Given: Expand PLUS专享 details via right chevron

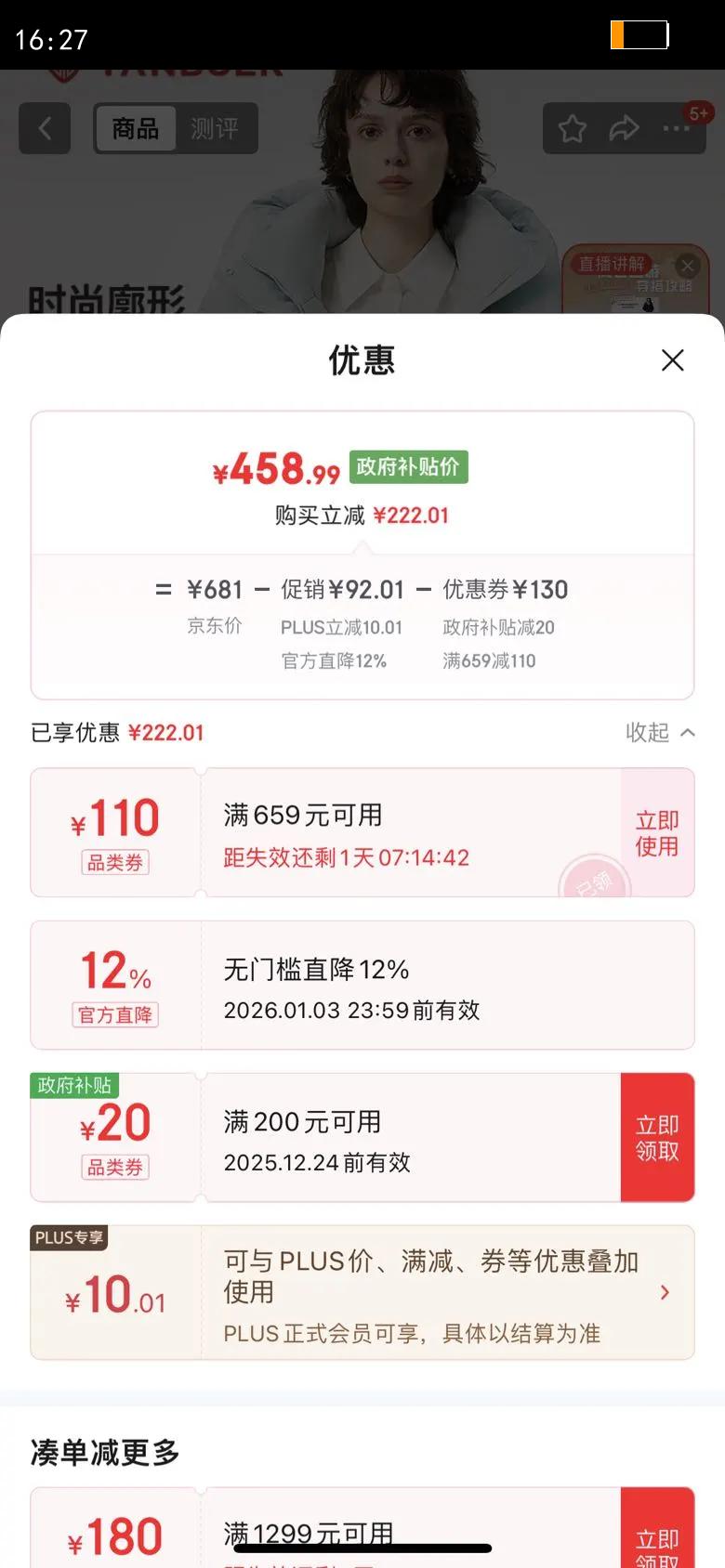Looking at the screenshot, I should [x=666, y=1293].
